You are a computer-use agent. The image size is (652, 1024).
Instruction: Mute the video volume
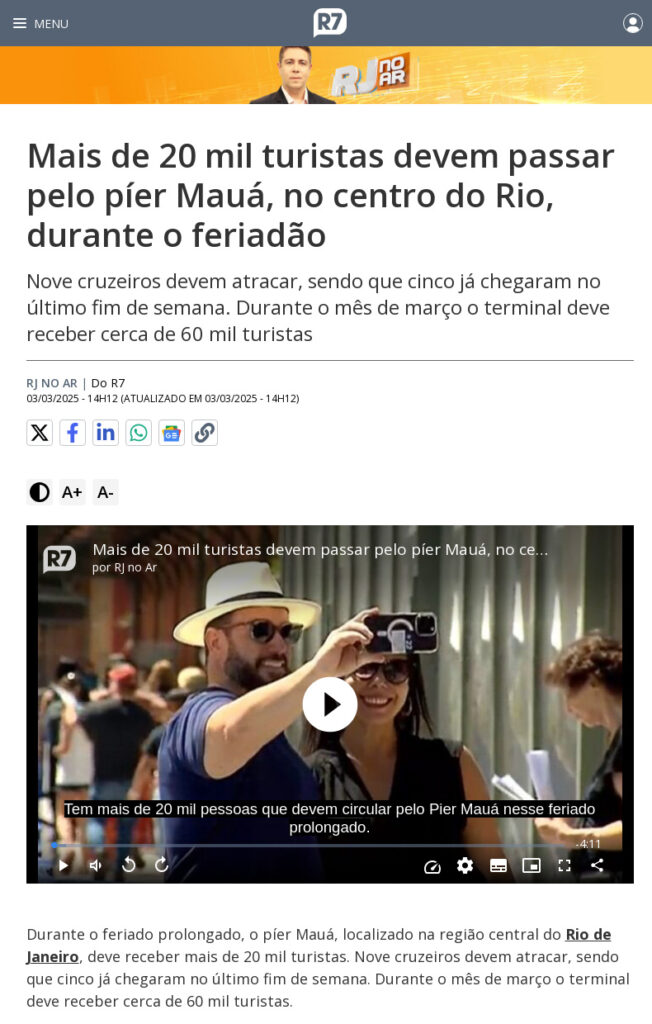click(95, 865)
